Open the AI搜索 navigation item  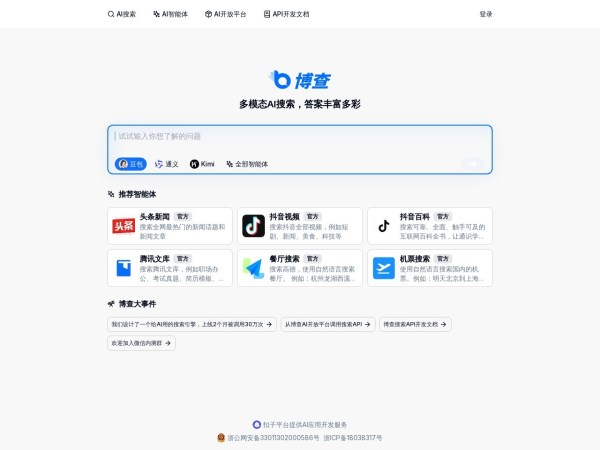[x=122, y=14]
